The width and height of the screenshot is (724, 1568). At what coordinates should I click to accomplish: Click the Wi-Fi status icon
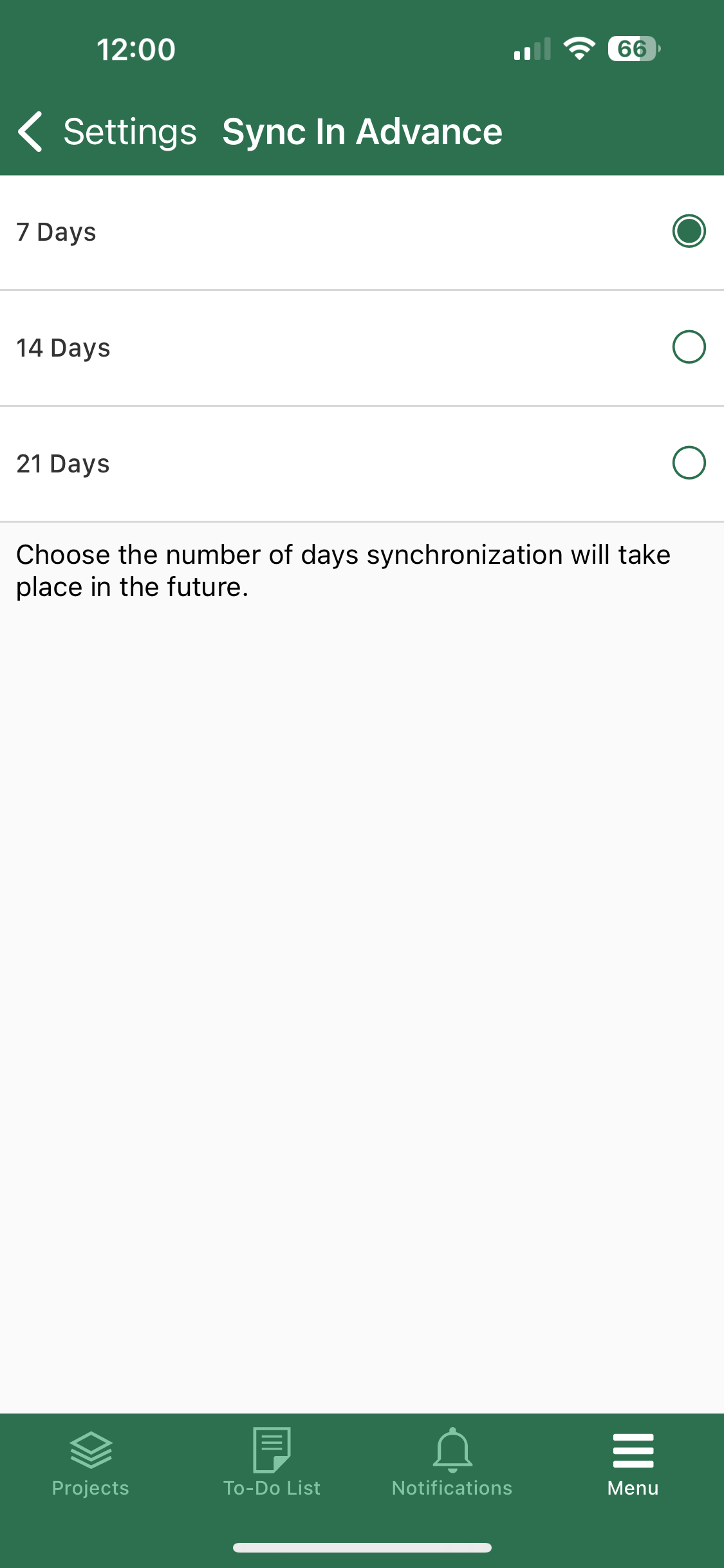tap(579, 49)
